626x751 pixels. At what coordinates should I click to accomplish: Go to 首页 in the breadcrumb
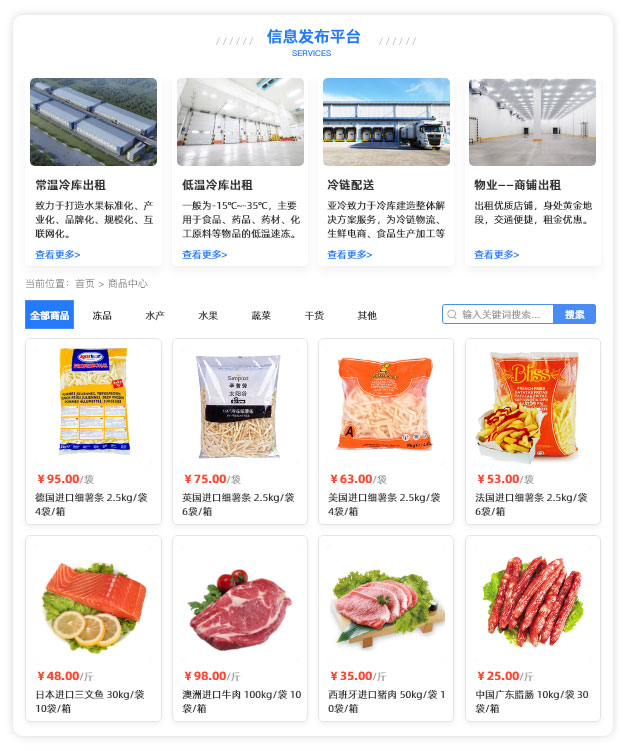tap(85, 284)
